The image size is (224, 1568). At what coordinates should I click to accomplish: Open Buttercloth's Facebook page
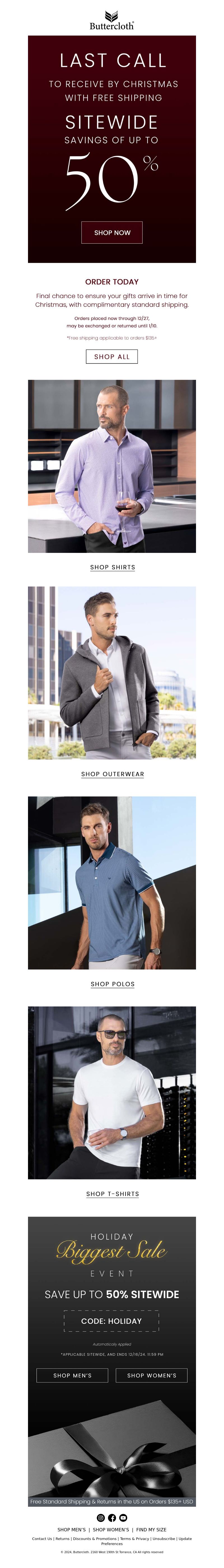112,1517
